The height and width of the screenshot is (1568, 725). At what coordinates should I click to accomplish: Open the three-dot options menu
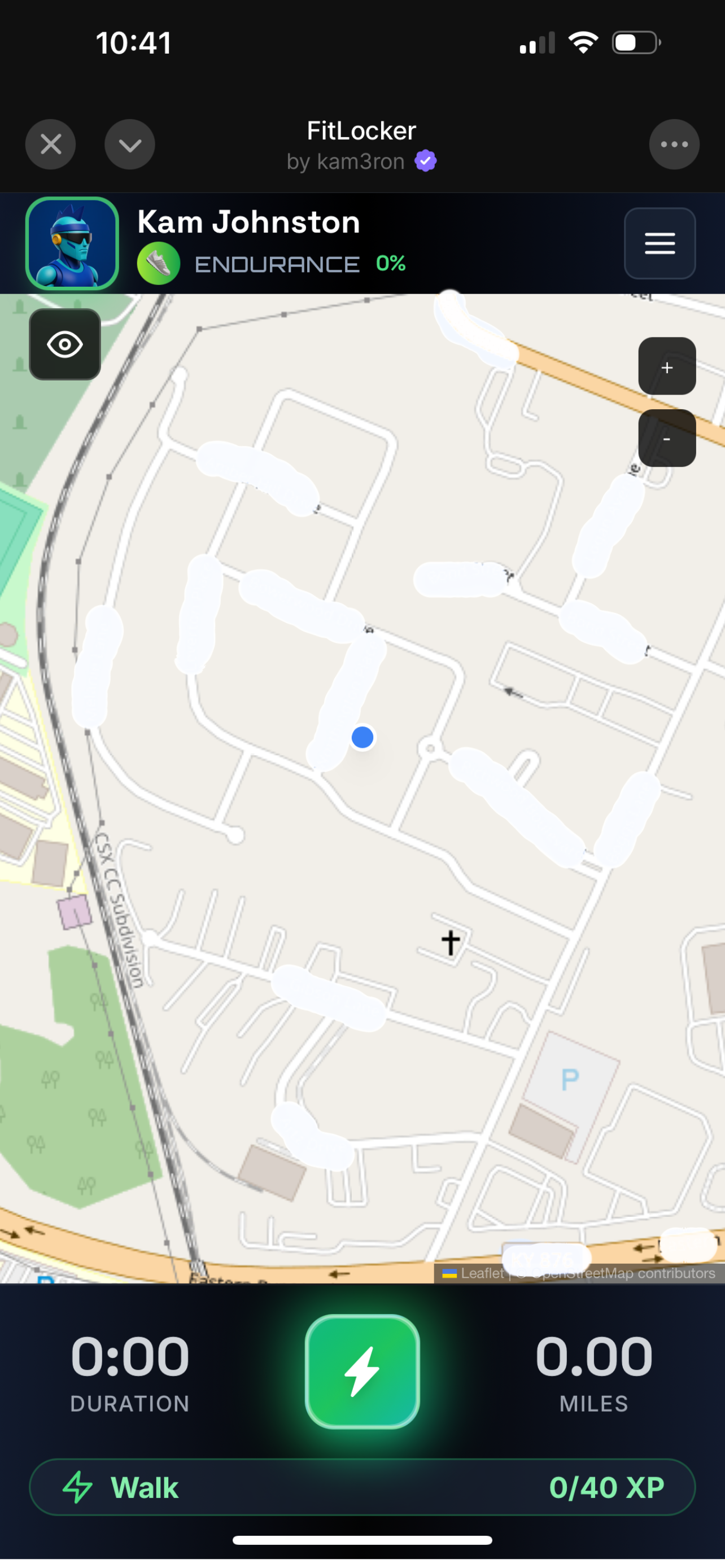[674, 144]
